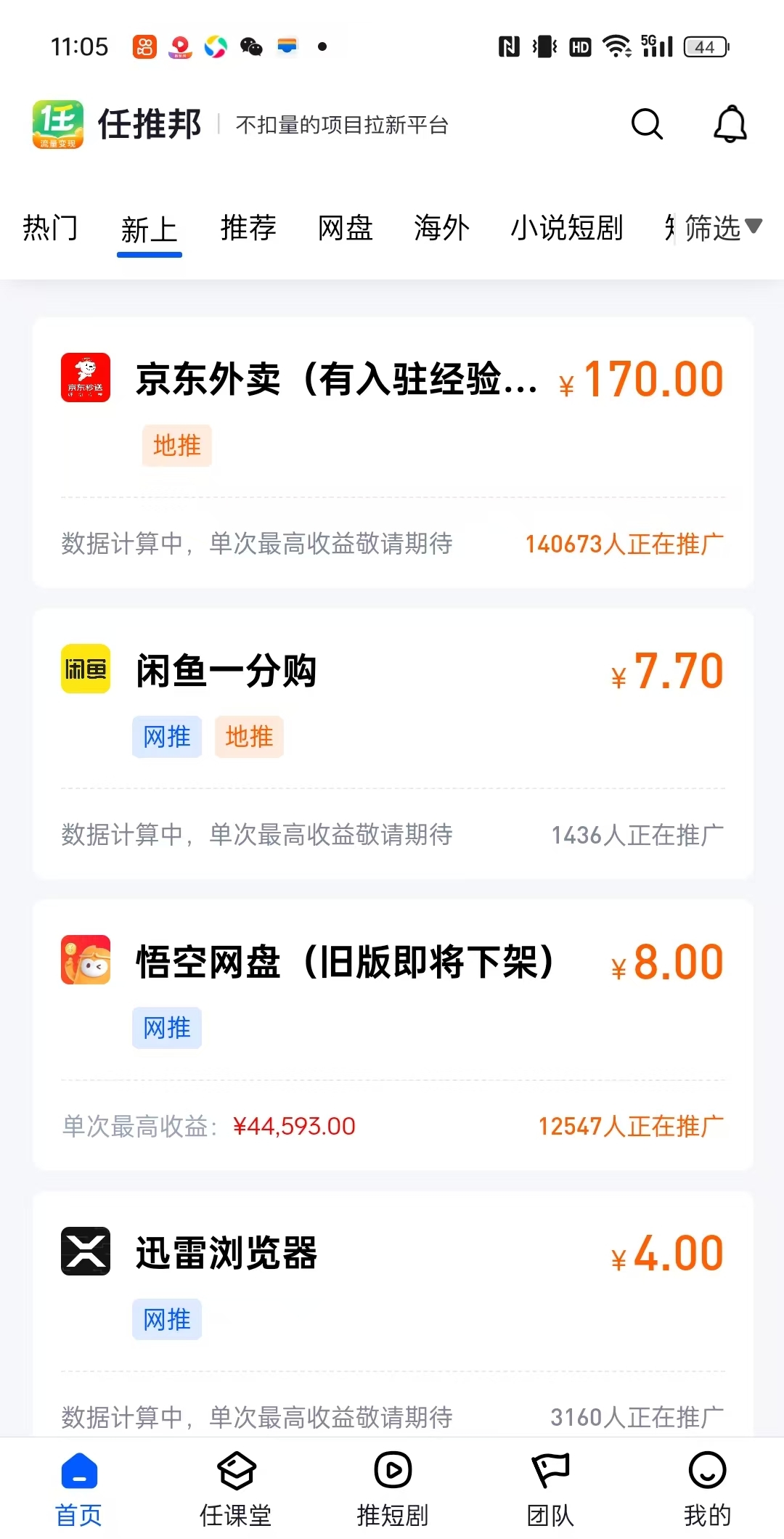Switch to the 小说短剧 tab
The width and height of the screenshot is (784, 1539).
point(567,228)
